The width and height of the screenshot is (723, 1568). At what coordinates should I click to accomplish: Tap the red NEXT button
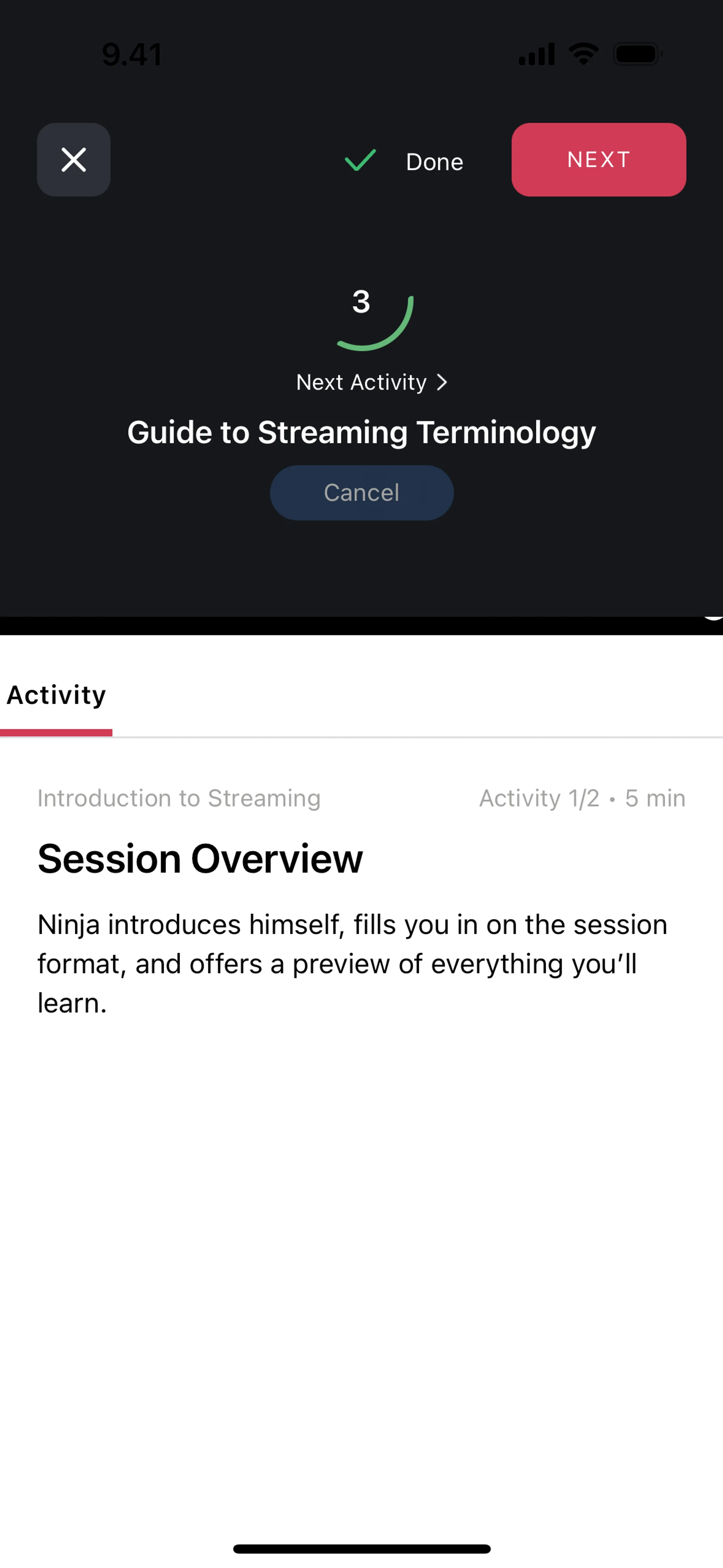click(x=598, y=159)
